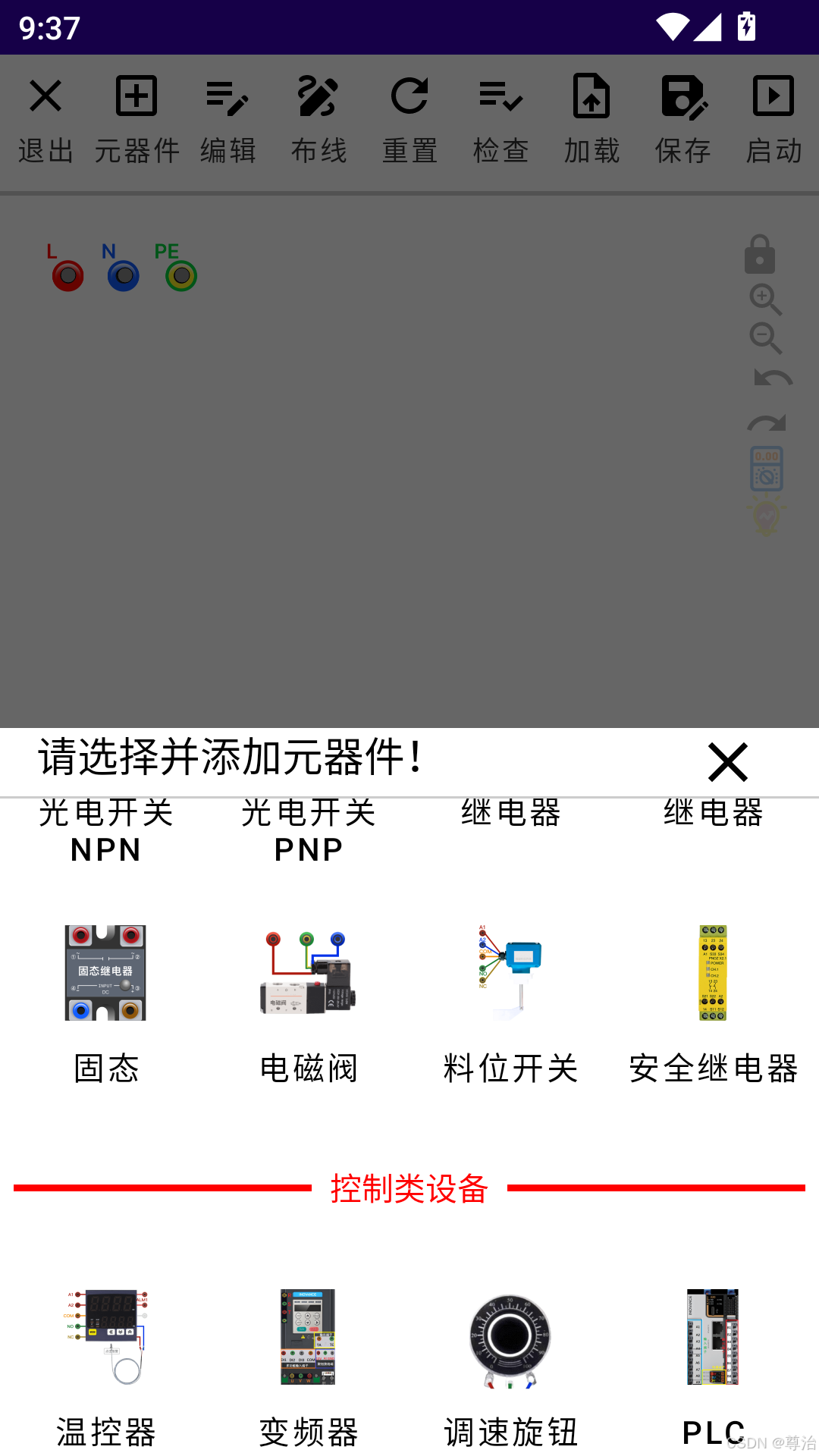This screenshot has width=819, height=1456.
Task: Click the 编辑 edit tool
Action: [227, 118]
